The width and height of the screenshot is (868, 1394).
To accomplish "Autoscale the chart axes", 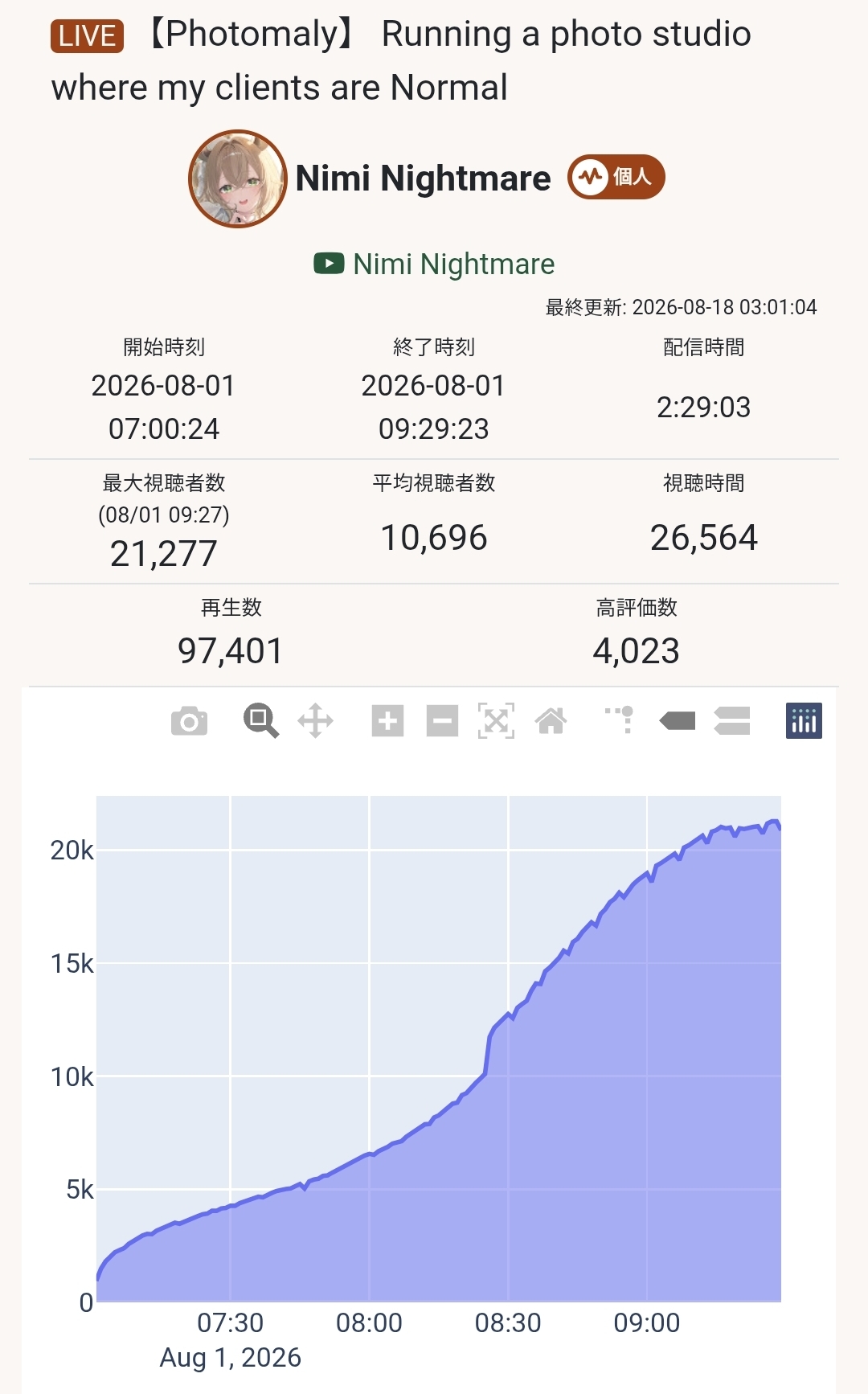I will click(x=496, y=720).
